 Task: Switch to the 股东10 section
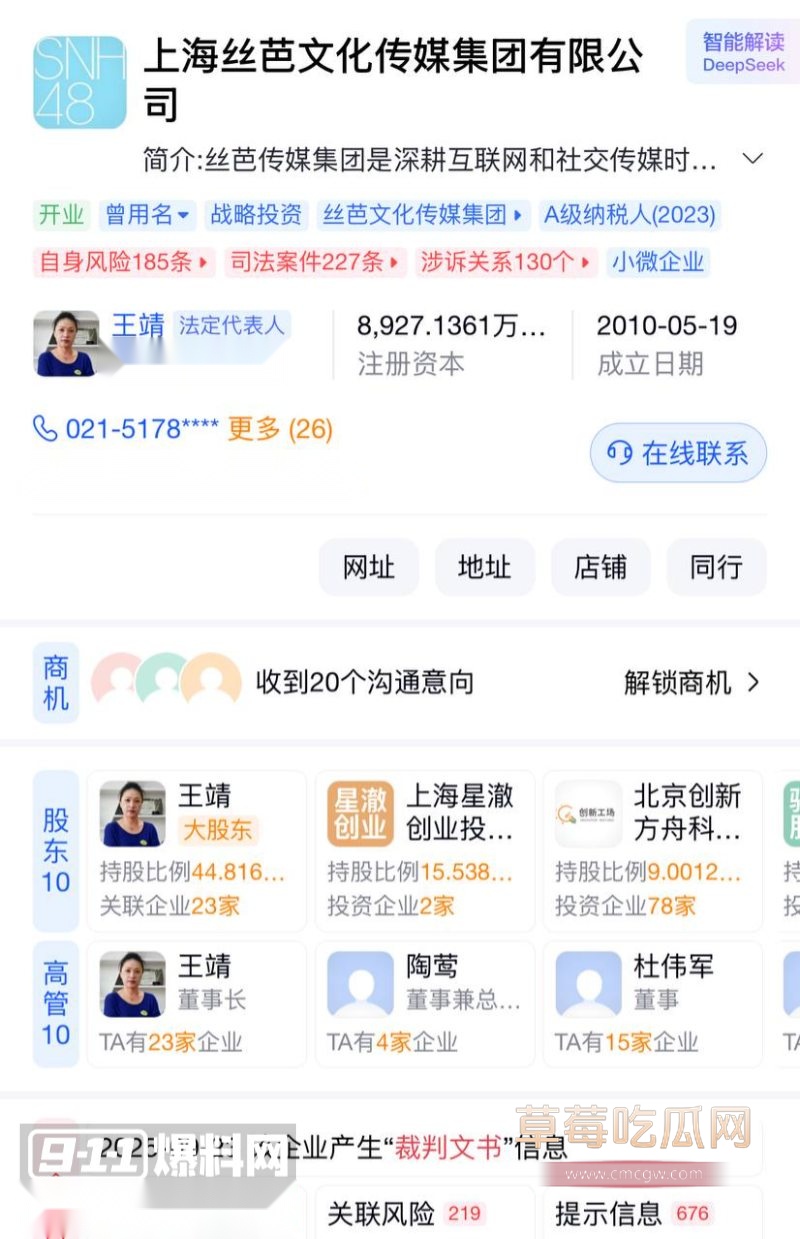pyautogui.click(x=56, y=851)
